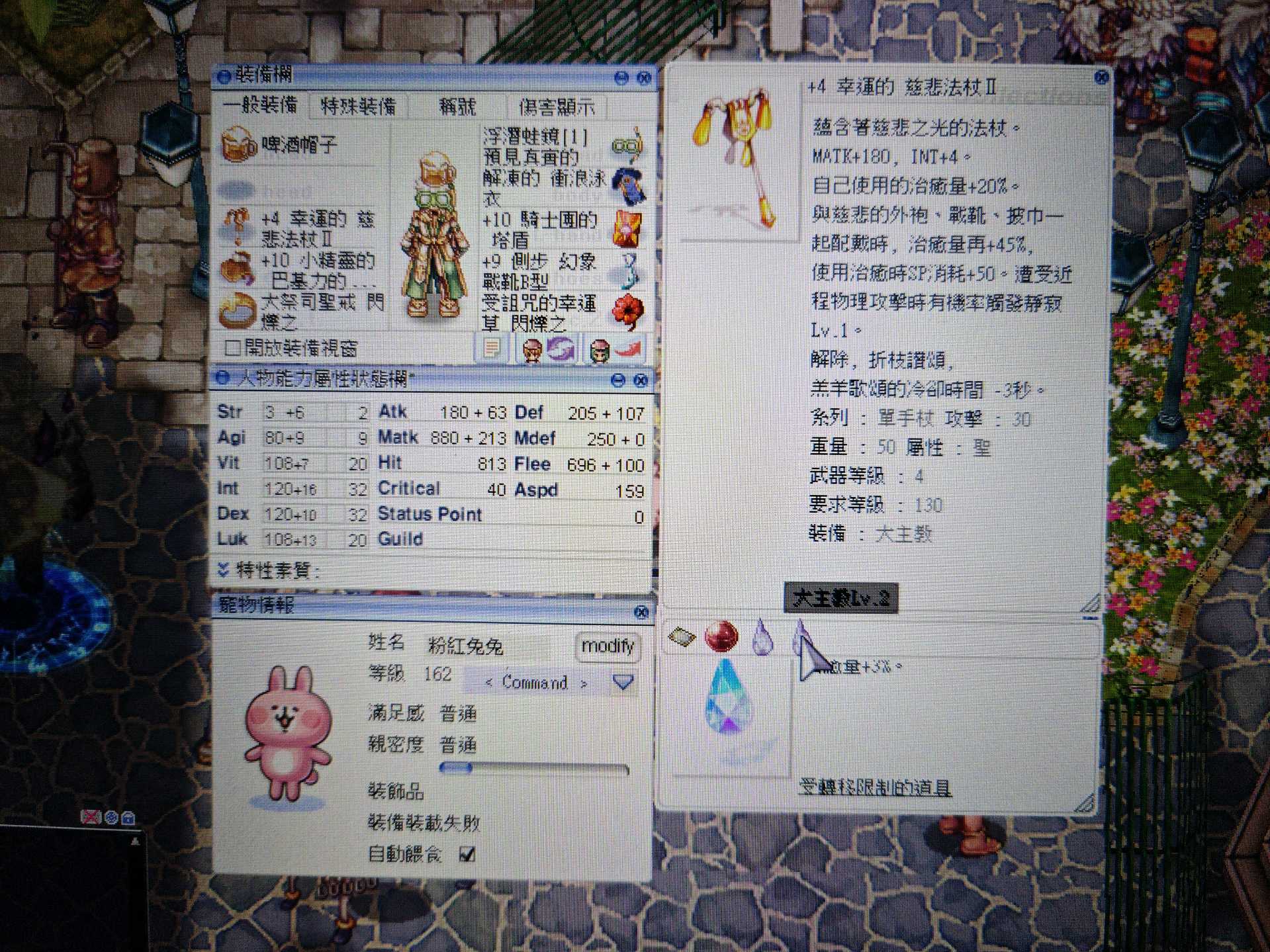Tap the red orb enchant slot icon
This screenshot has width=1270, height=952.
coord(721,636)
